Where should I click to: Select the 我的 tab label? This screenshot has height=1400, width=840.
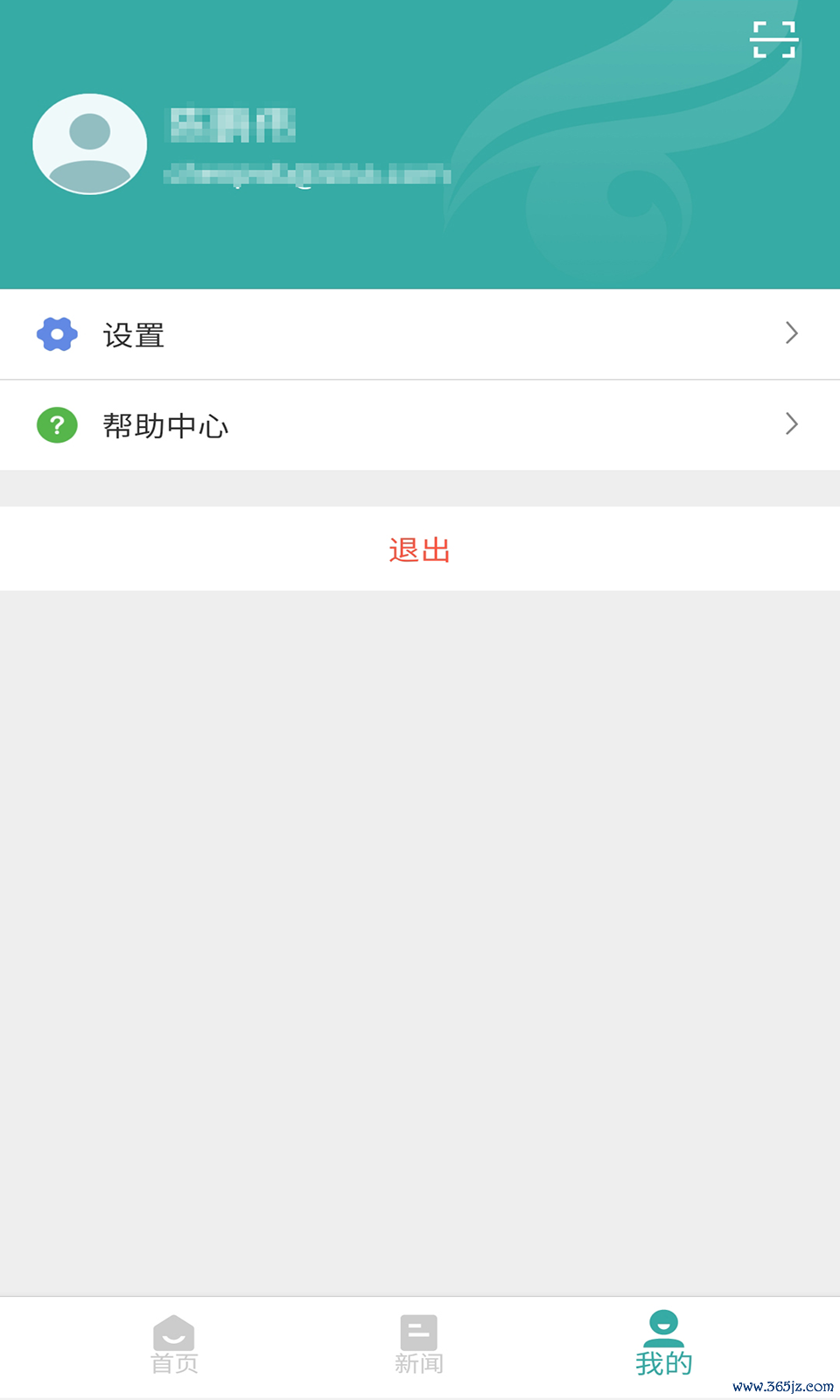click(662, 1362)
